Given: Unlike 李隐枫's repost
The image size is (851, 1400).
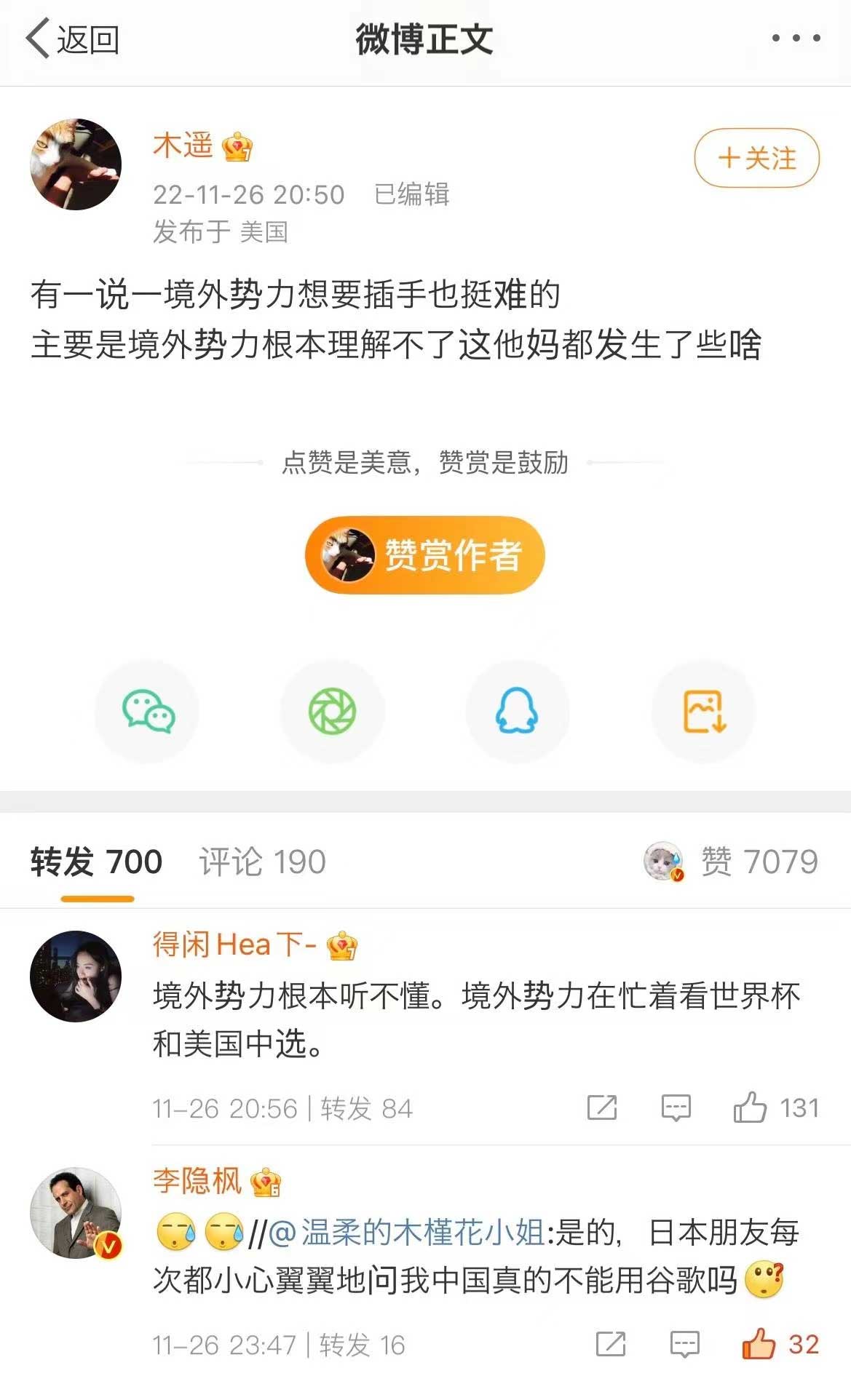Looking at the screenshot, I should tap(759, 1344).
